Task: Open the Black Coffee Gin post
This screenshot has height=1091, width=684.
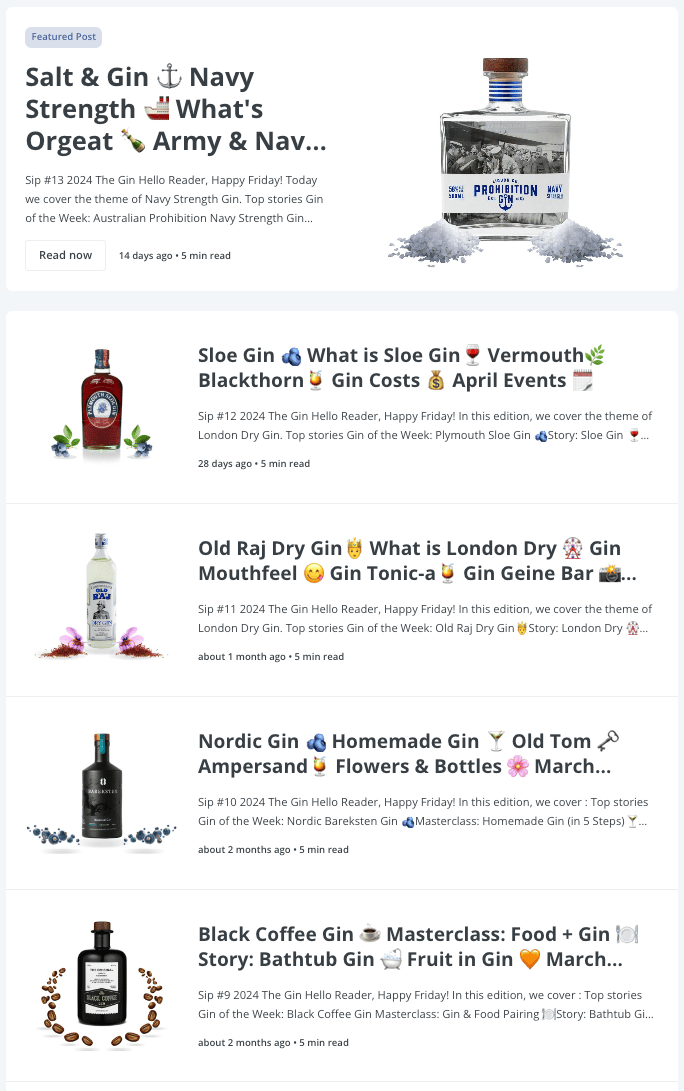Action: coord(418,947)
